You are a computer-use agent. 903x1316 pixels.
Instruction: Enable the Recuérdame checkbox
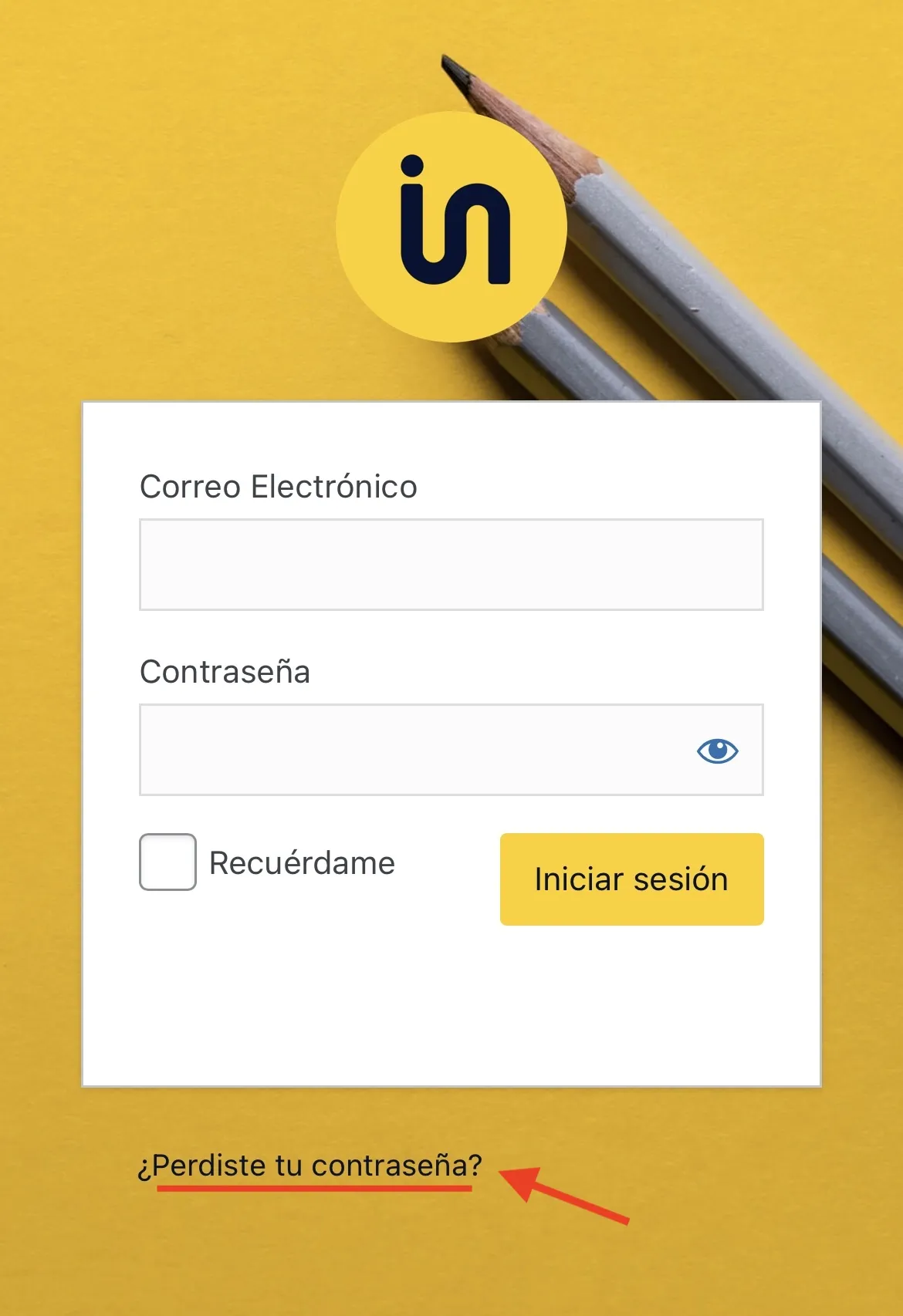click(167, 863)
